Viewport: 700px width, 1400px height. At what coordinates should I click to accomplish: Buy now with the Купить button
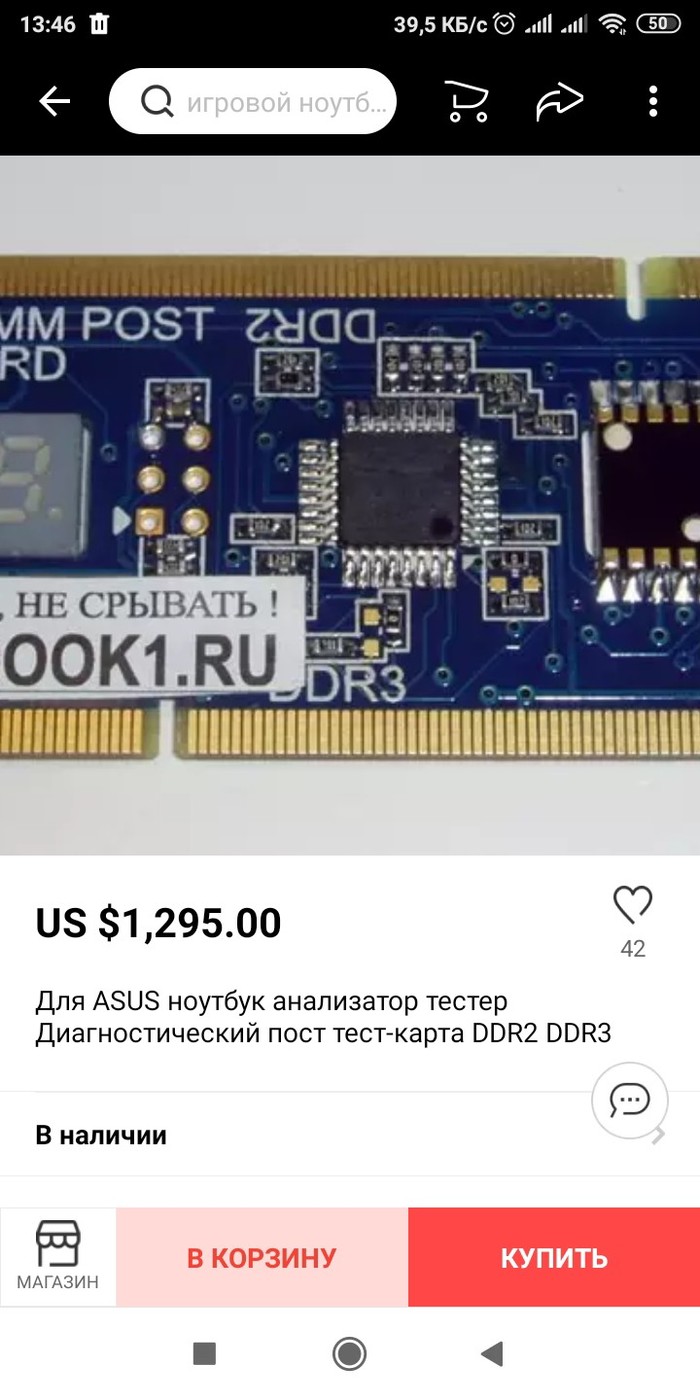pyautogui.click(x=554, y=1257)
